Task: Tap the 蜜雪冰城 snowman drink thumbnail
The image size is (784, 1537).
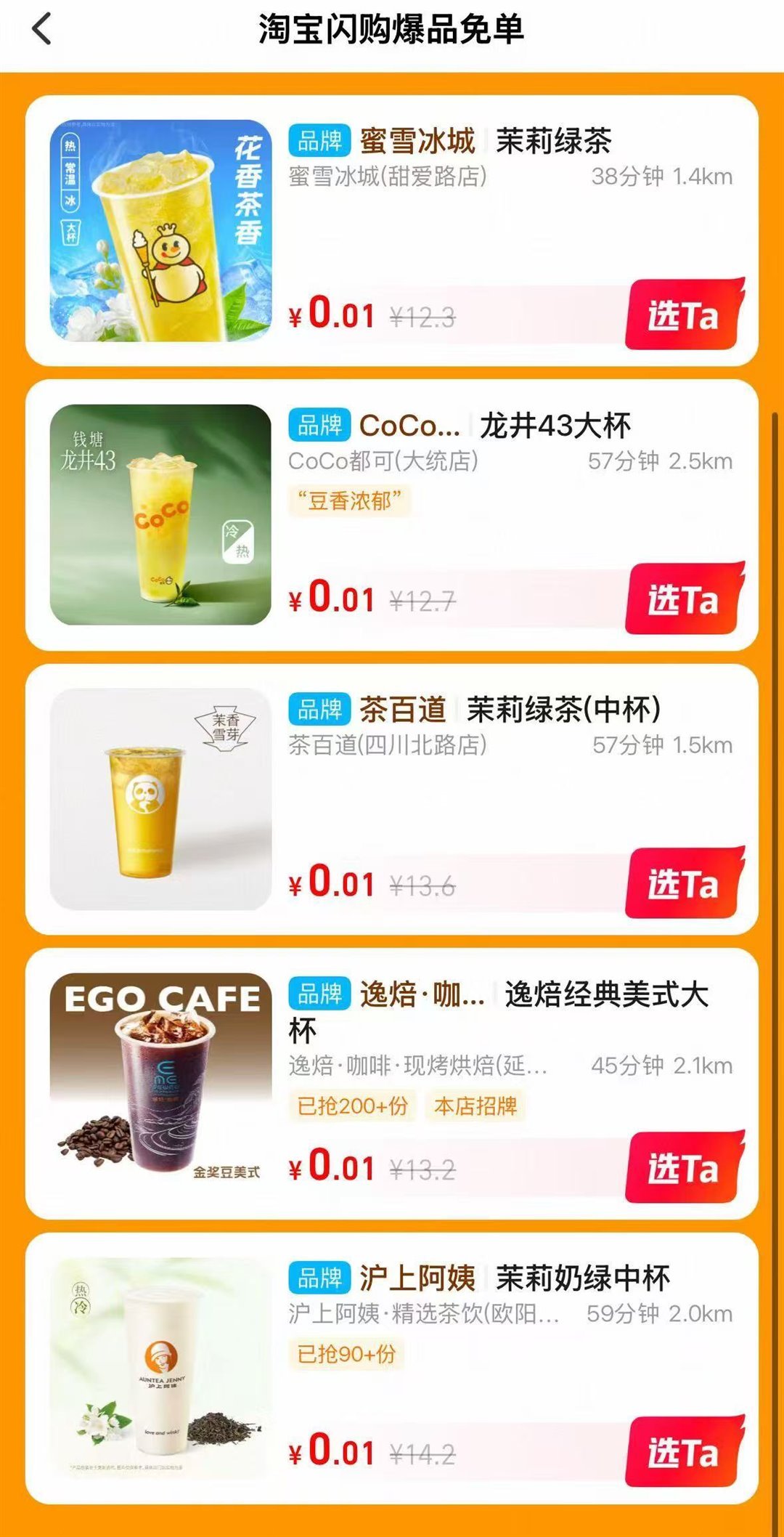Action: pos(160,232)
